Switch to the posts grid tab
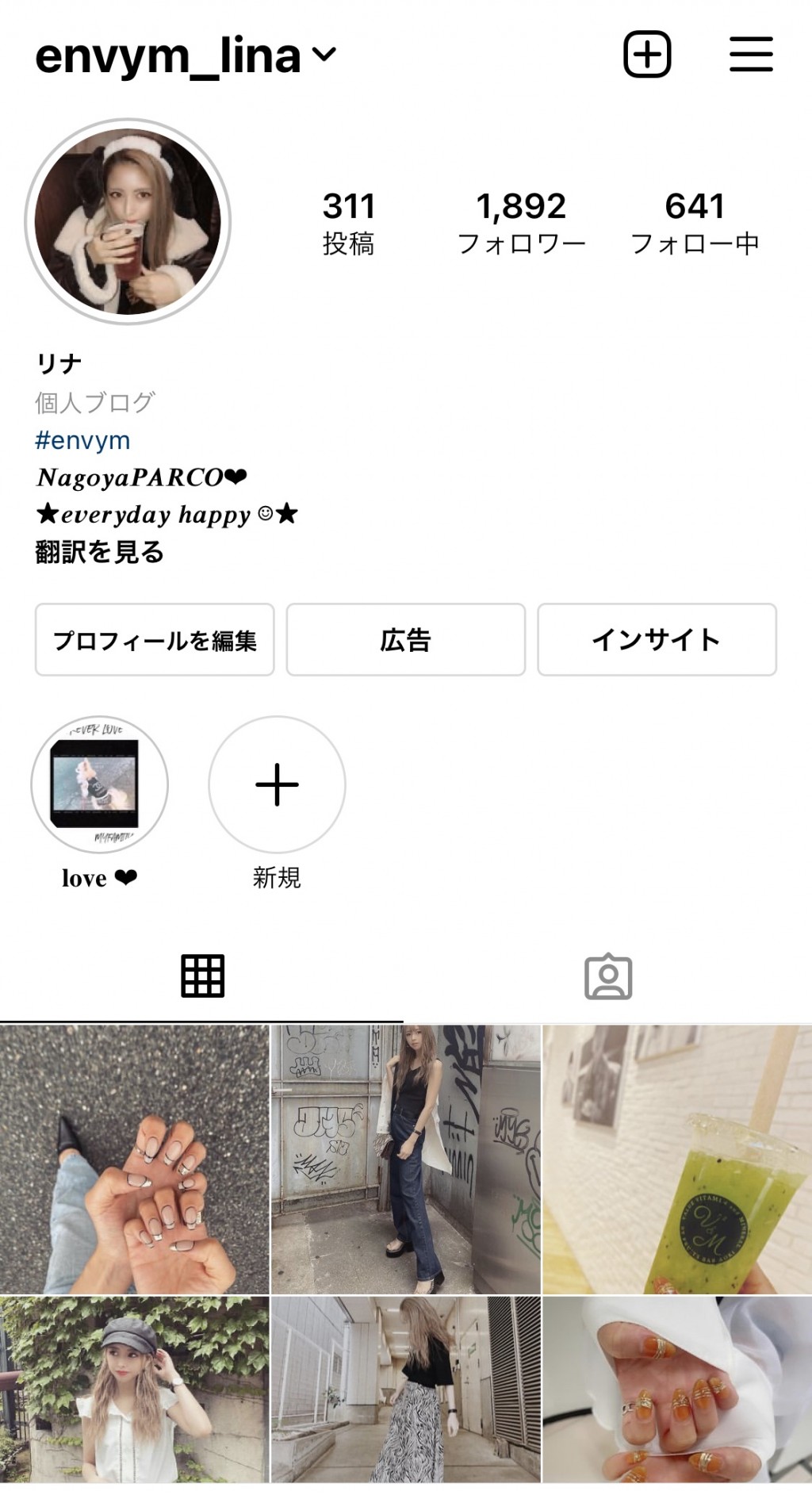 click(202, 976)
